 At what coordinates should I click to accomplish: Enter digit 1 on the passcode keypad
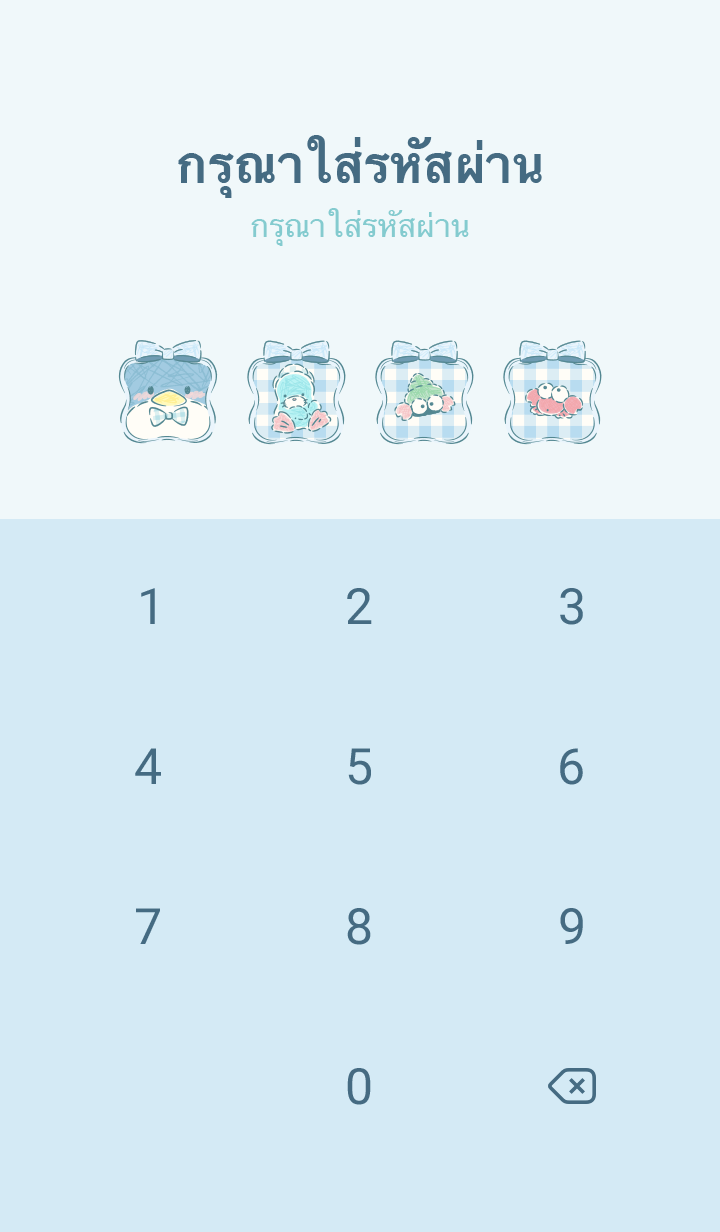(149, 607)
